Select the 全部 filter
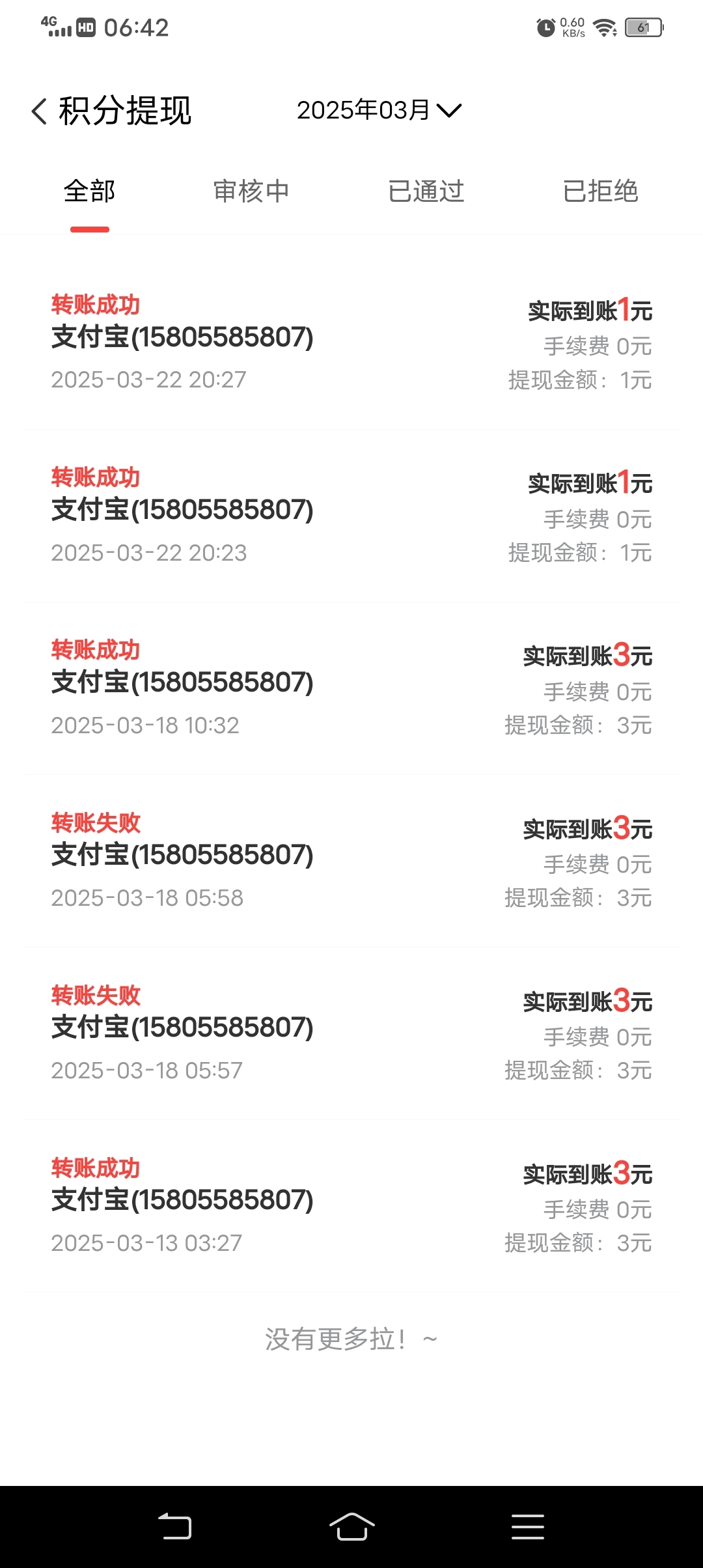The image size is (703, 1568). point(89,191)
